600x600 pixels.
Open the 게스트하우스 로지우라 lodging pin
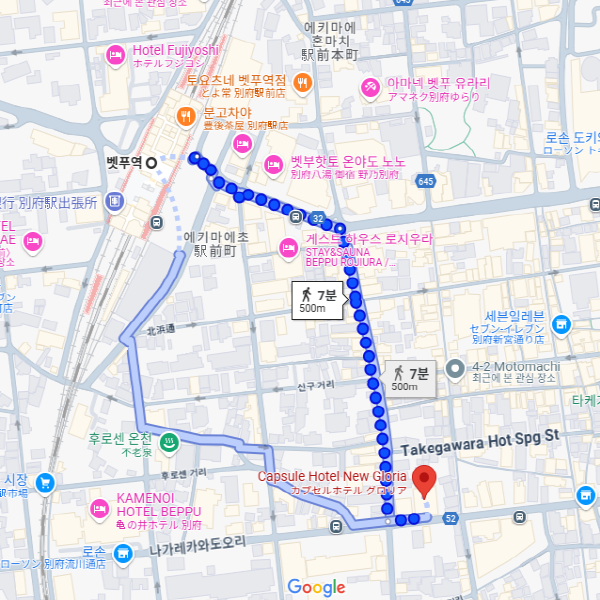(288, 245)
